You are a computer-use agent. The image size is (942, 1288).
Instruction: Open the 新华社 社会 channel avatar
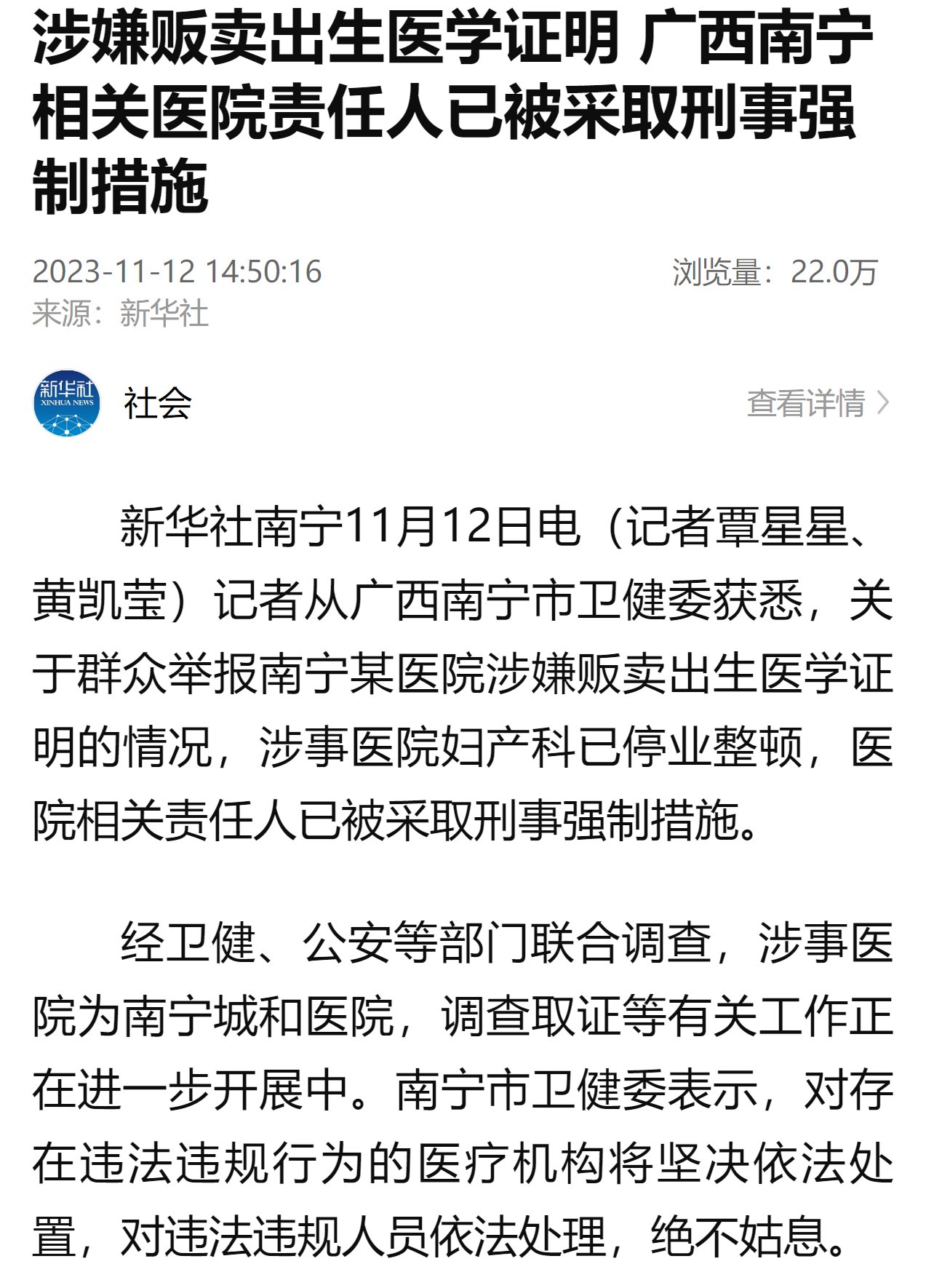[x=67, y=403]
